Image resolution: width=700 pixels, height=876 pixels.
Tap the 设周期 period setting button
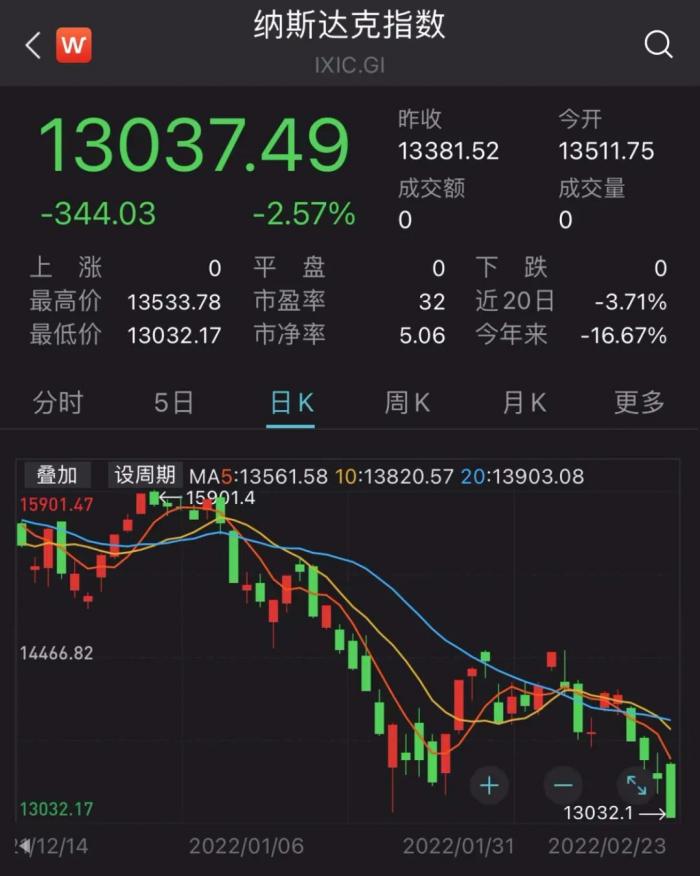pos(145,475)
